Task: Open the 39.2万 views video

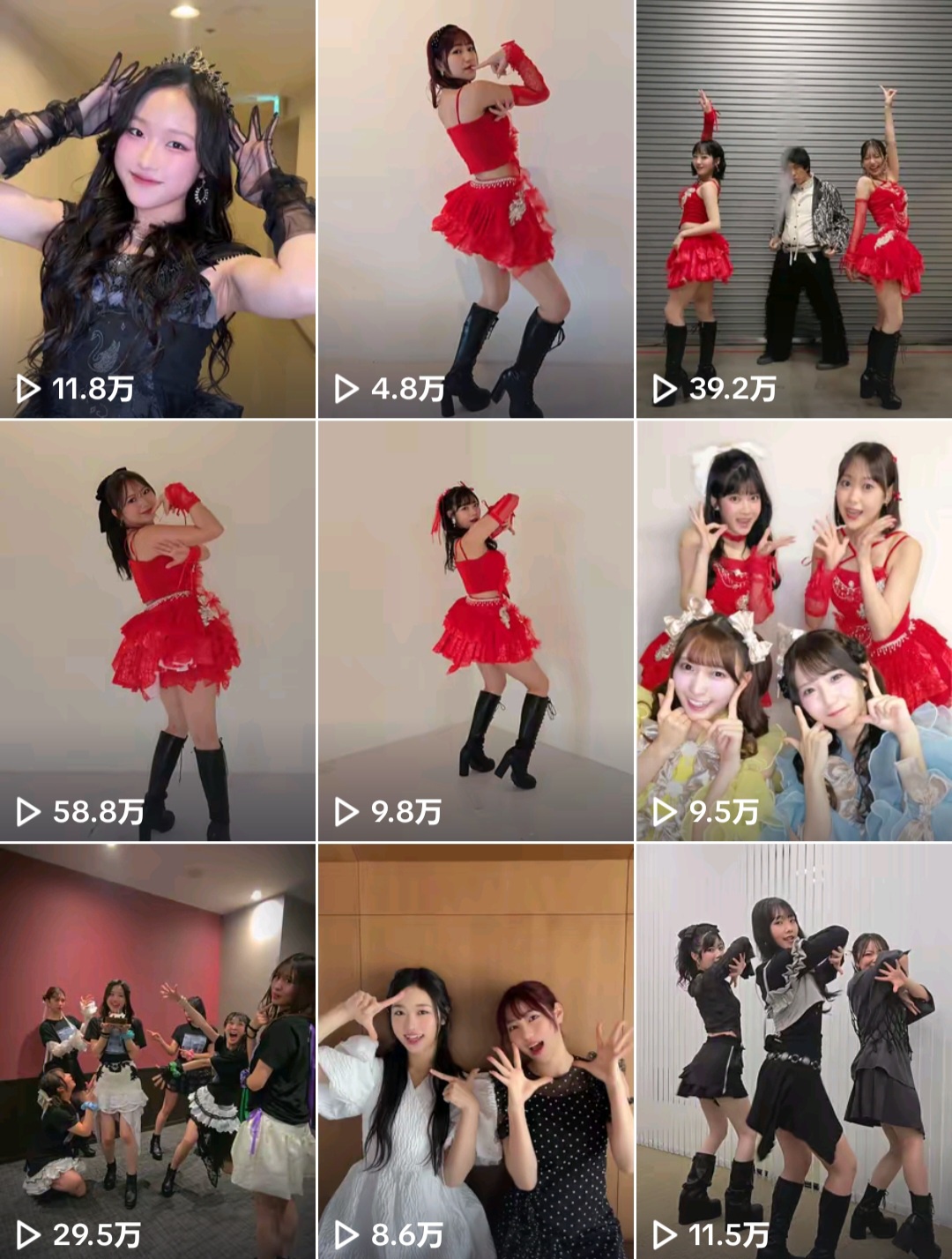Action: pos(794,209)
